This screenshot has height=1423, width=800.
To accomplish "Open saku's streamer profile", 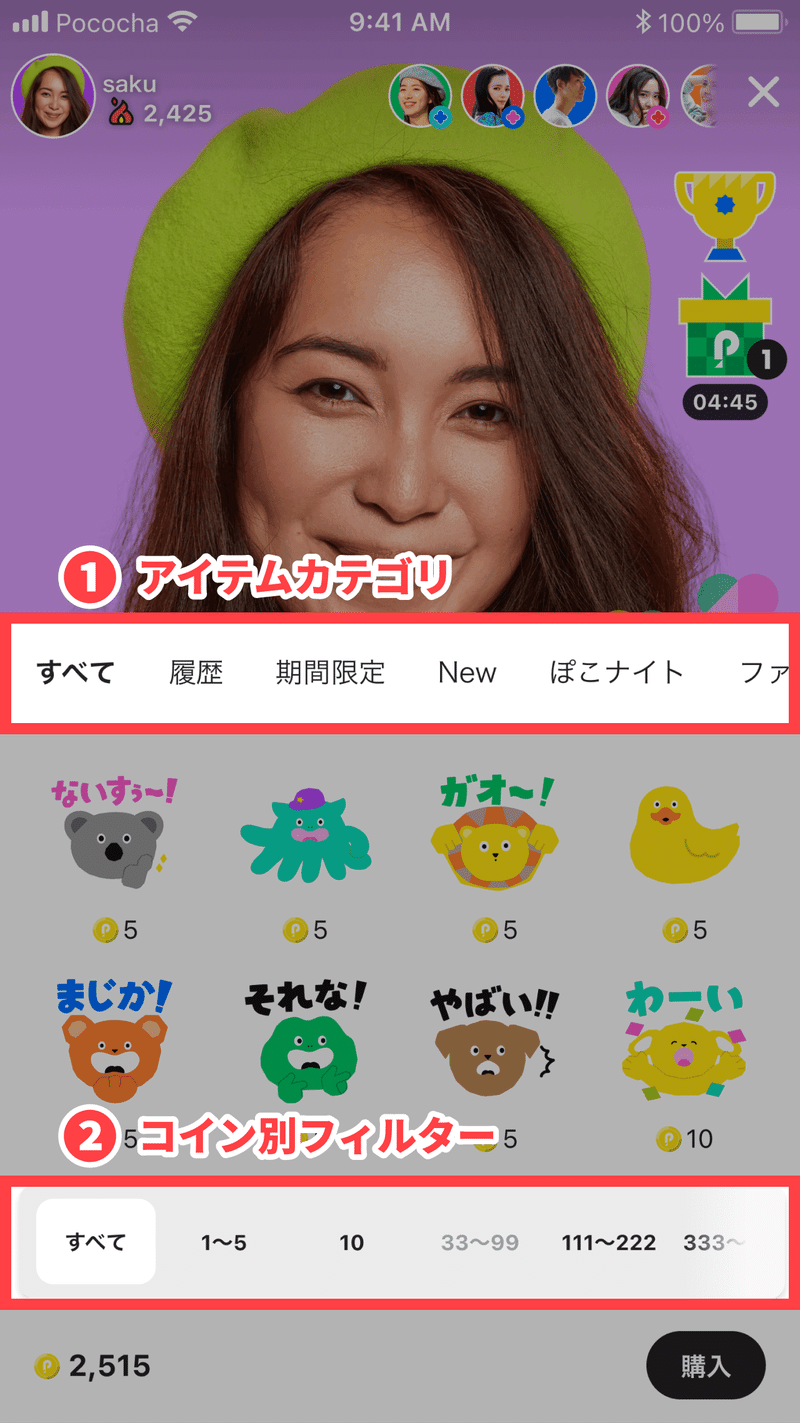I will point(52,96).
